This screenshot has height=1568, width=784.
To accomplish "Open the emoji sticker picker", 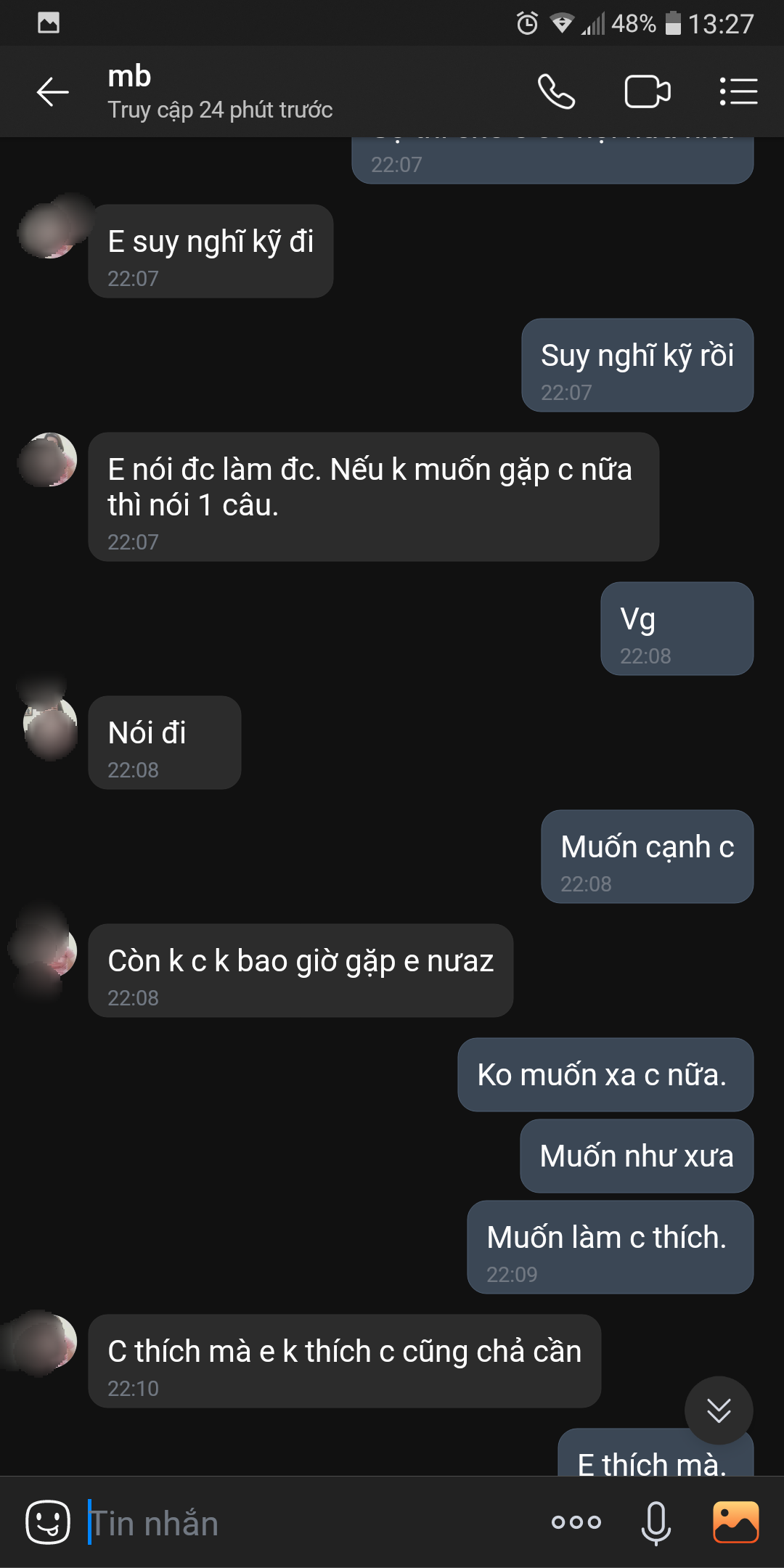I will 48,1522.
